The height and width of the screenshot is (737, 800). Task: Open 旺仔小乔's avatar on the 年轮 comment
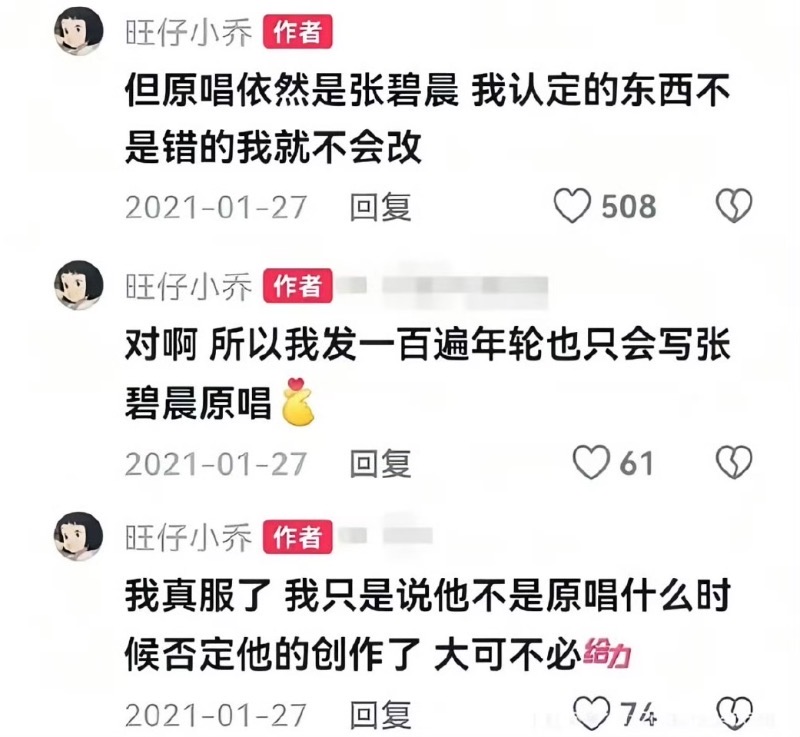point(78,286)
